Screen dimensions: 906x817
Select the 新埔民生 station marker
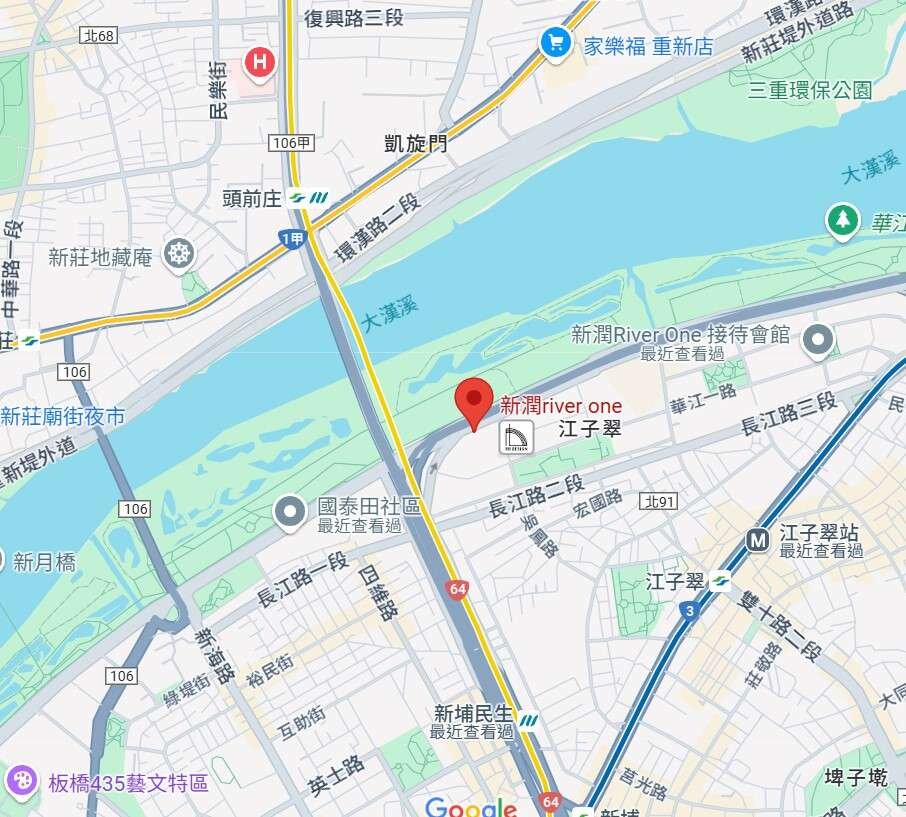528,718
